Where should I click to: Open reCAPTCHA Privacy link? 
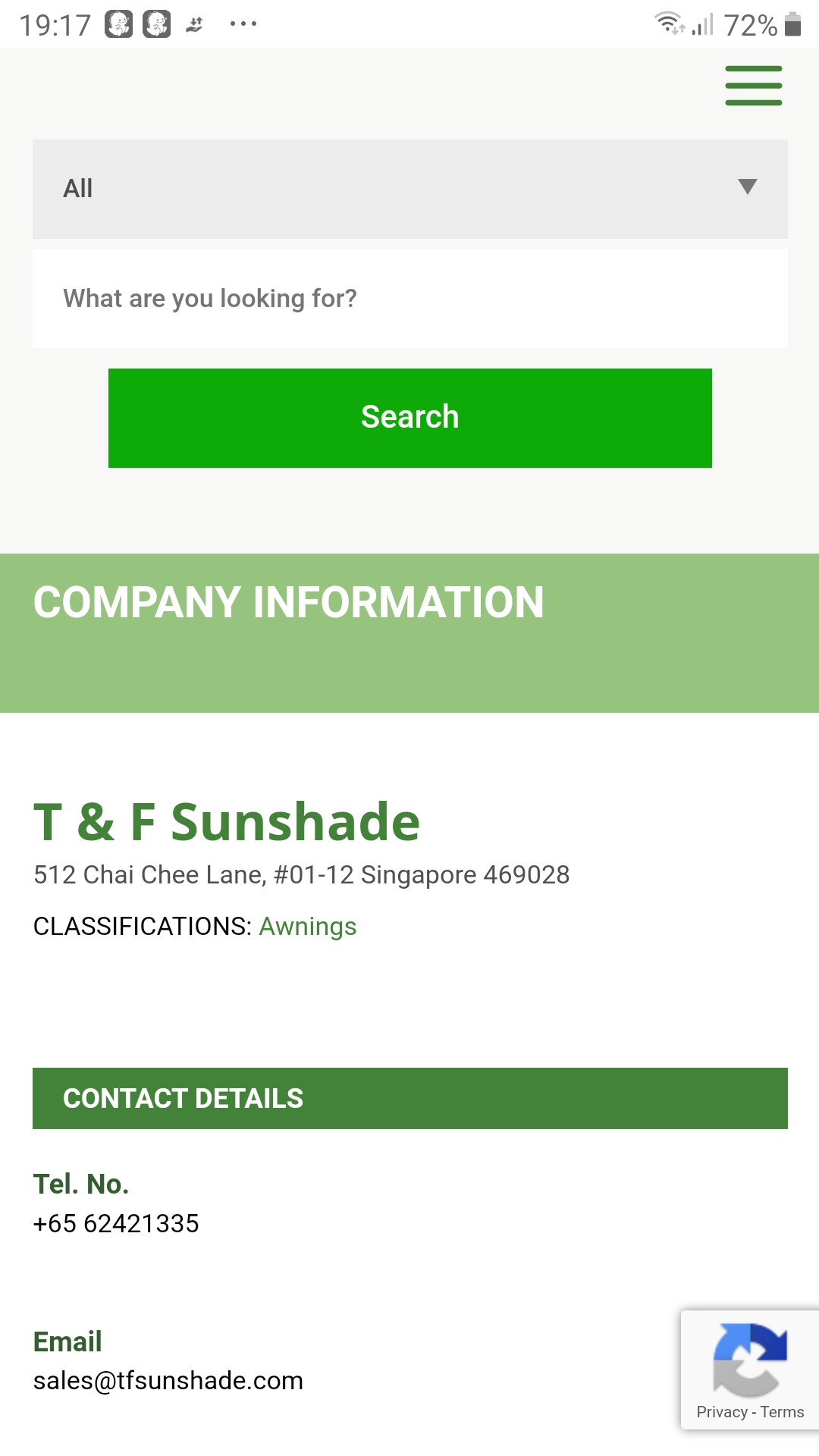click(721, 1412)
